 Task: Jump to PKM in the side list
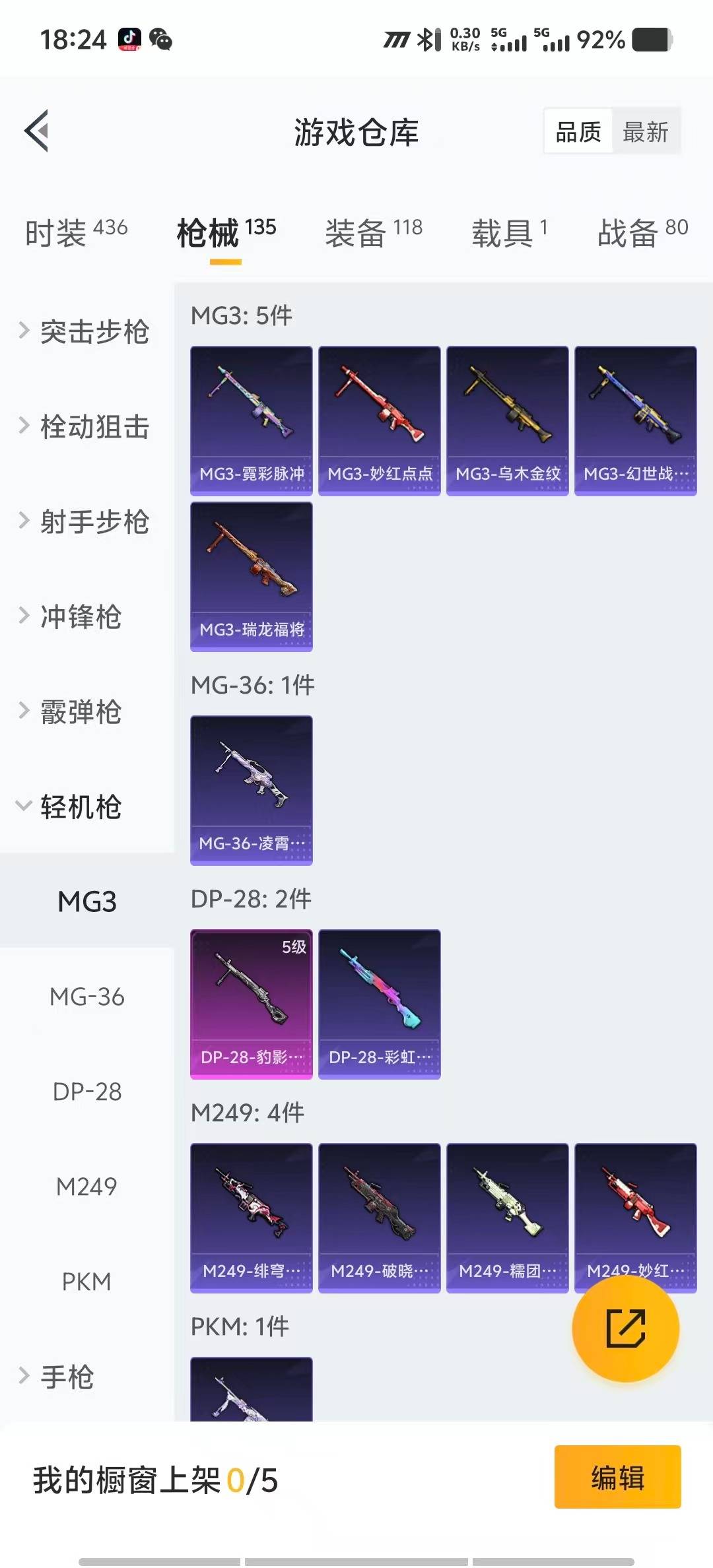point(87,1282)
